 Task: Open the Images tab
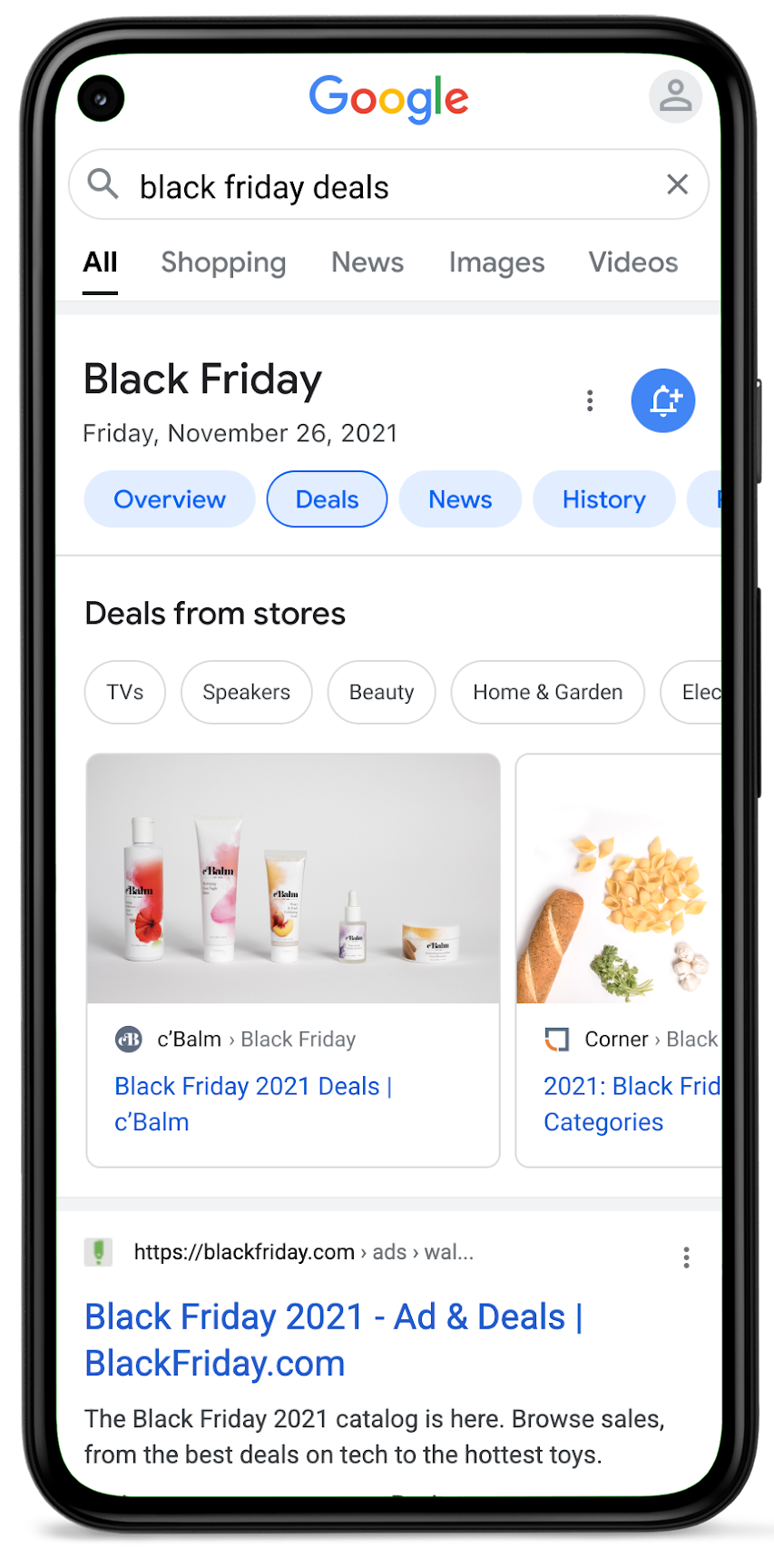pyautogui.click(x=496, y=262)
